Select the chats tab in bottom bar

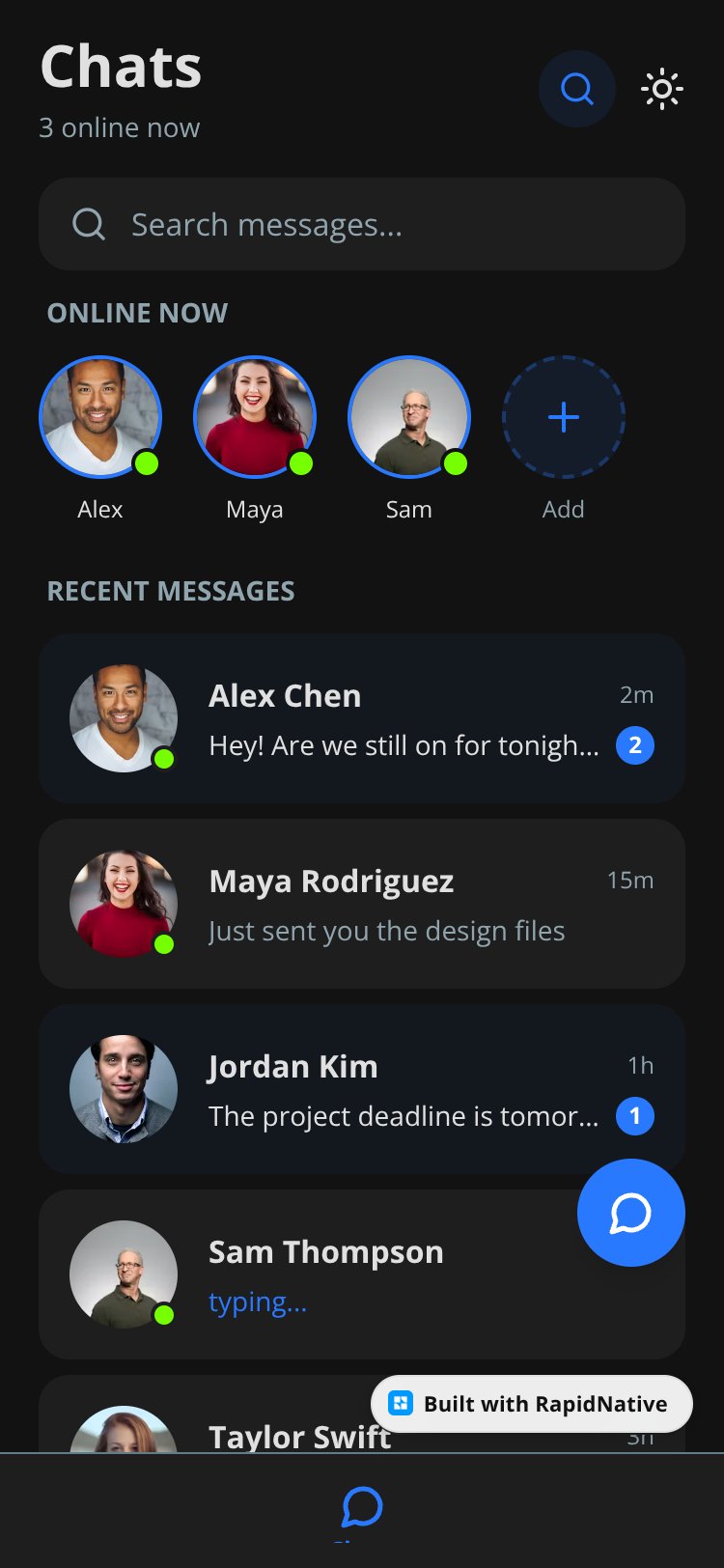click(x=362, y=1508)
